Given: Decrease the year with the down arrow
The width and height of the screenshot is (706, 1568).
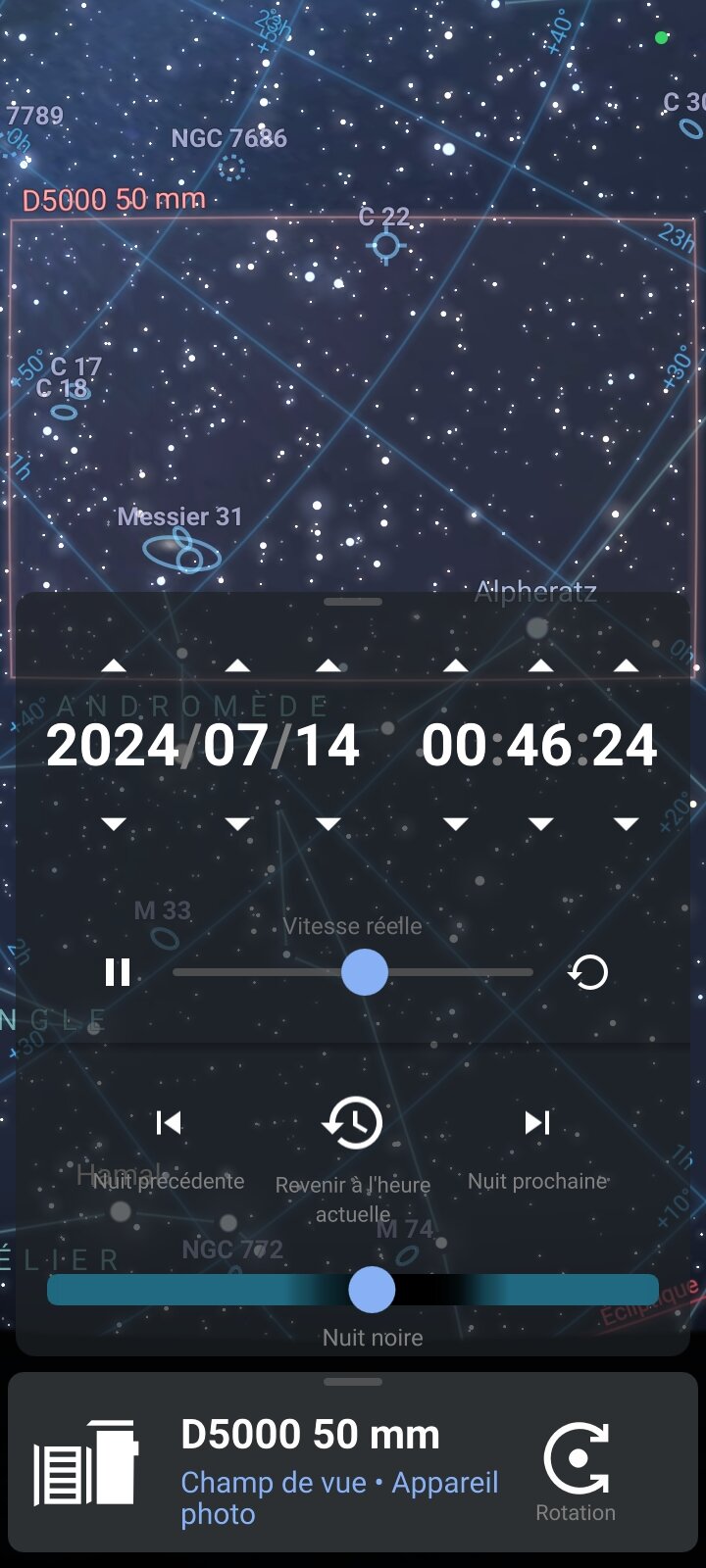Looking at the screenshot, I should [114, 823].
